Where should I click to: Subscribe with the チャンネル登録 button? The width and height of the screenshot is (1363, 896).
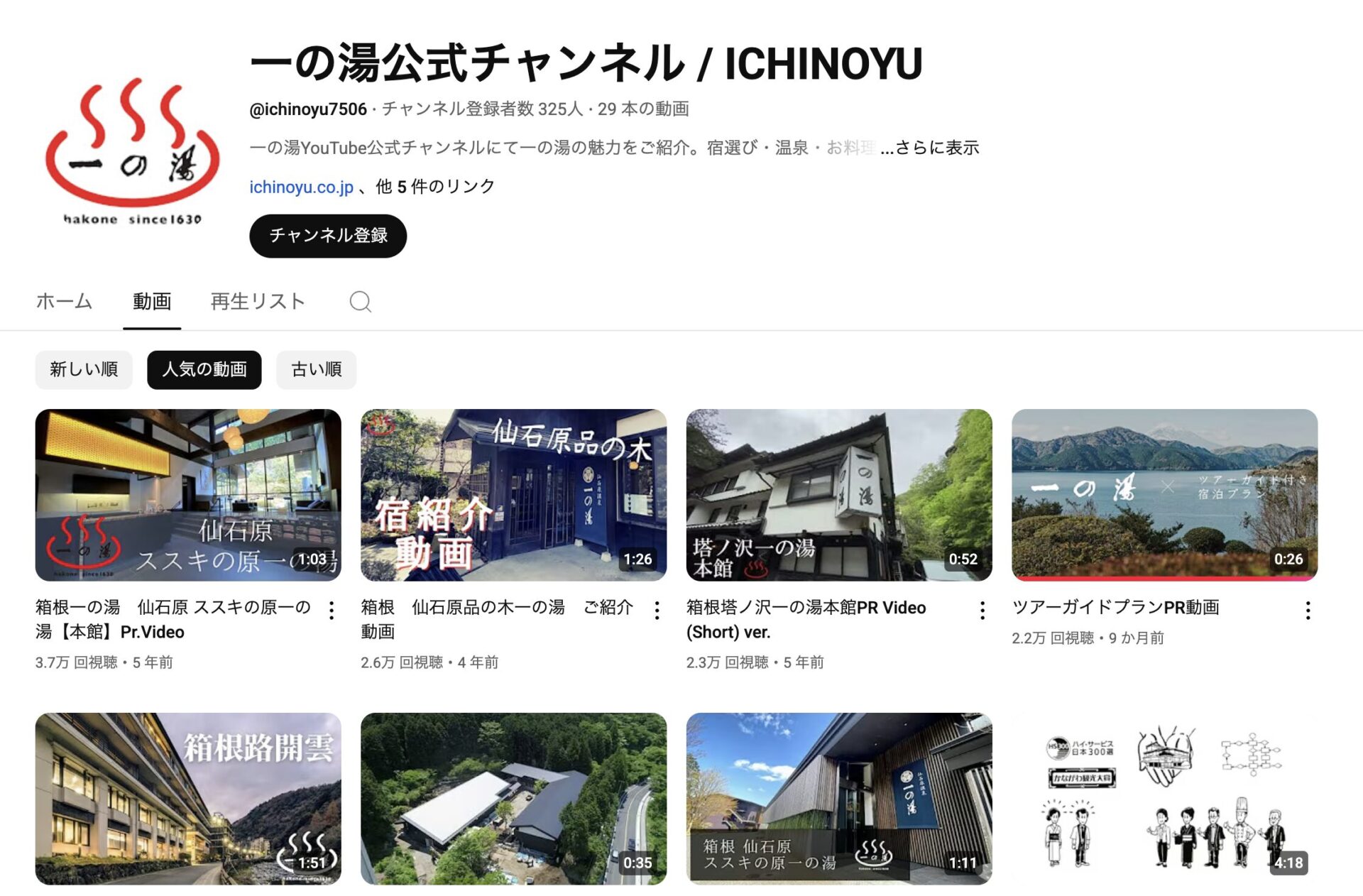tap(328, 236)
